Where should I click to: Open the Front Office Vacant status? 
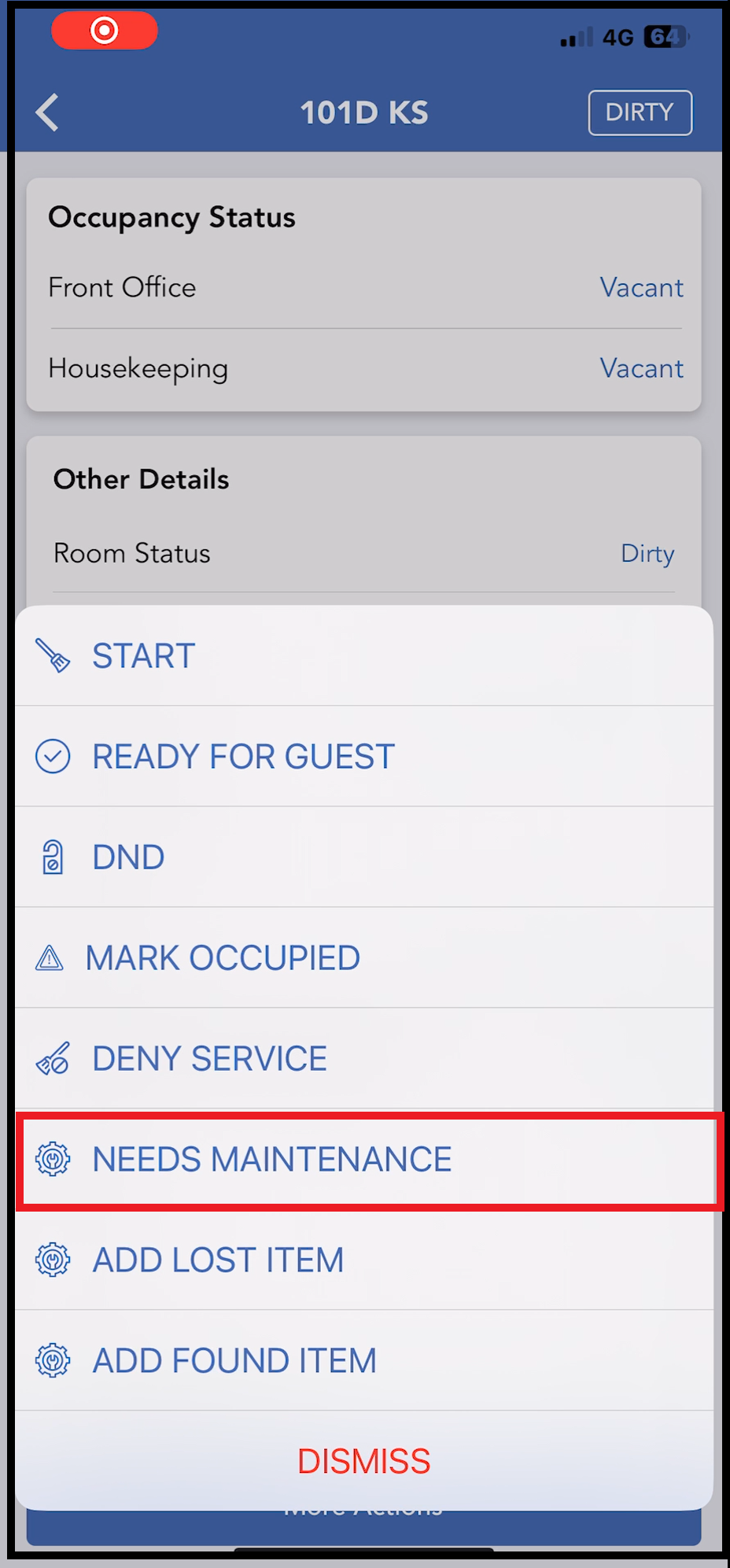[641, 287]
